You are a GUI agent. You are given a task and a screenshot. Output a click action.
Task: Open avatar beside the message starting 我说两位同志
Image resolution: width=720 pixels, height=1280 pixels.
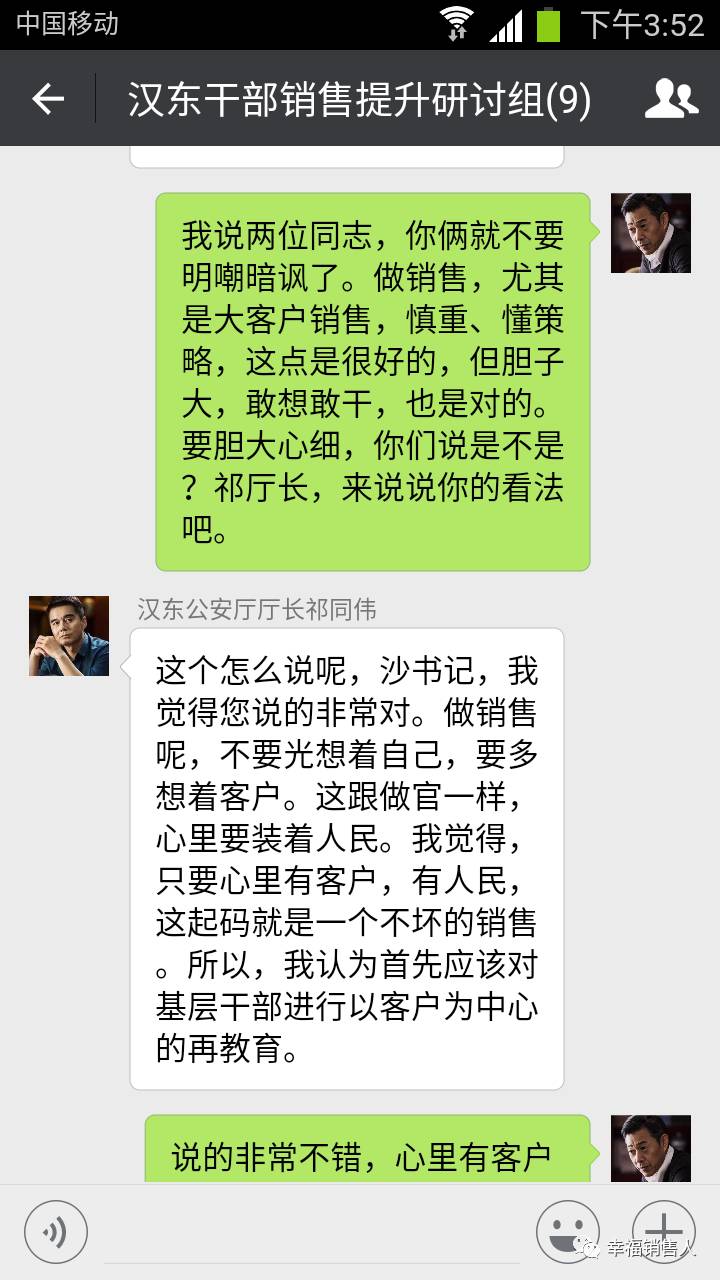(x=651, y=233)
